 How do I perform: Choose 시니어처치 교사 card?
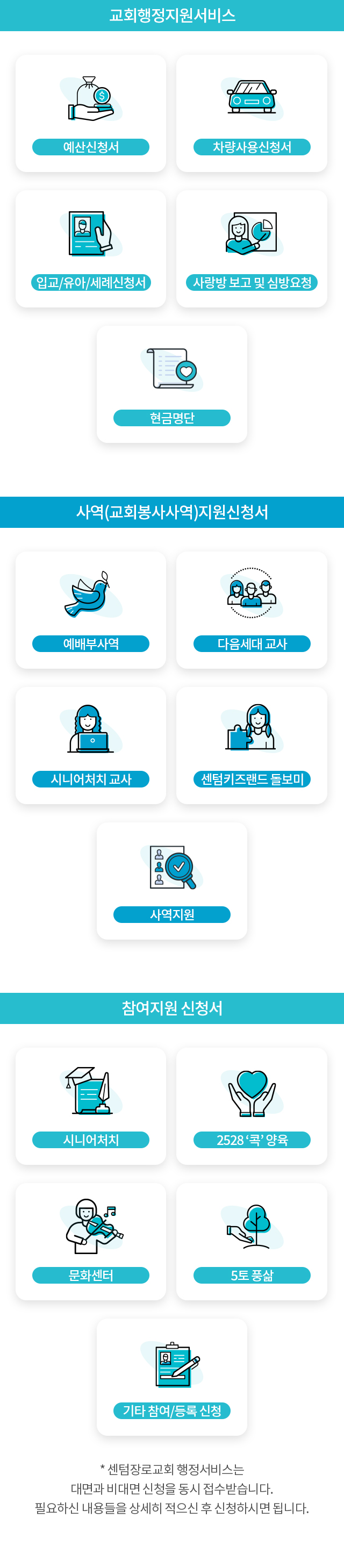point(91,745)
